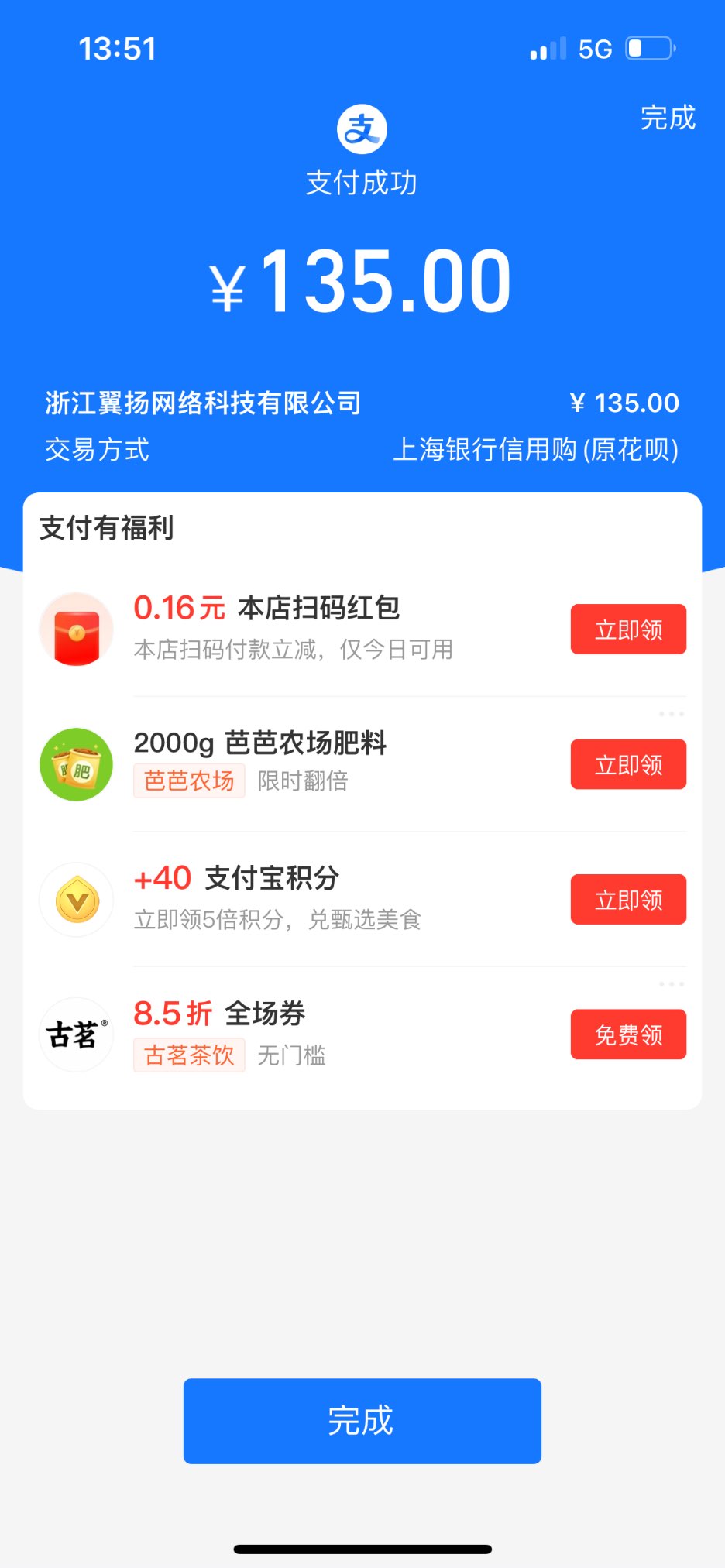Screen dimensions: 725x1568
Task: Claim the 0.16元 本店扫码红包
Action: 628,630
